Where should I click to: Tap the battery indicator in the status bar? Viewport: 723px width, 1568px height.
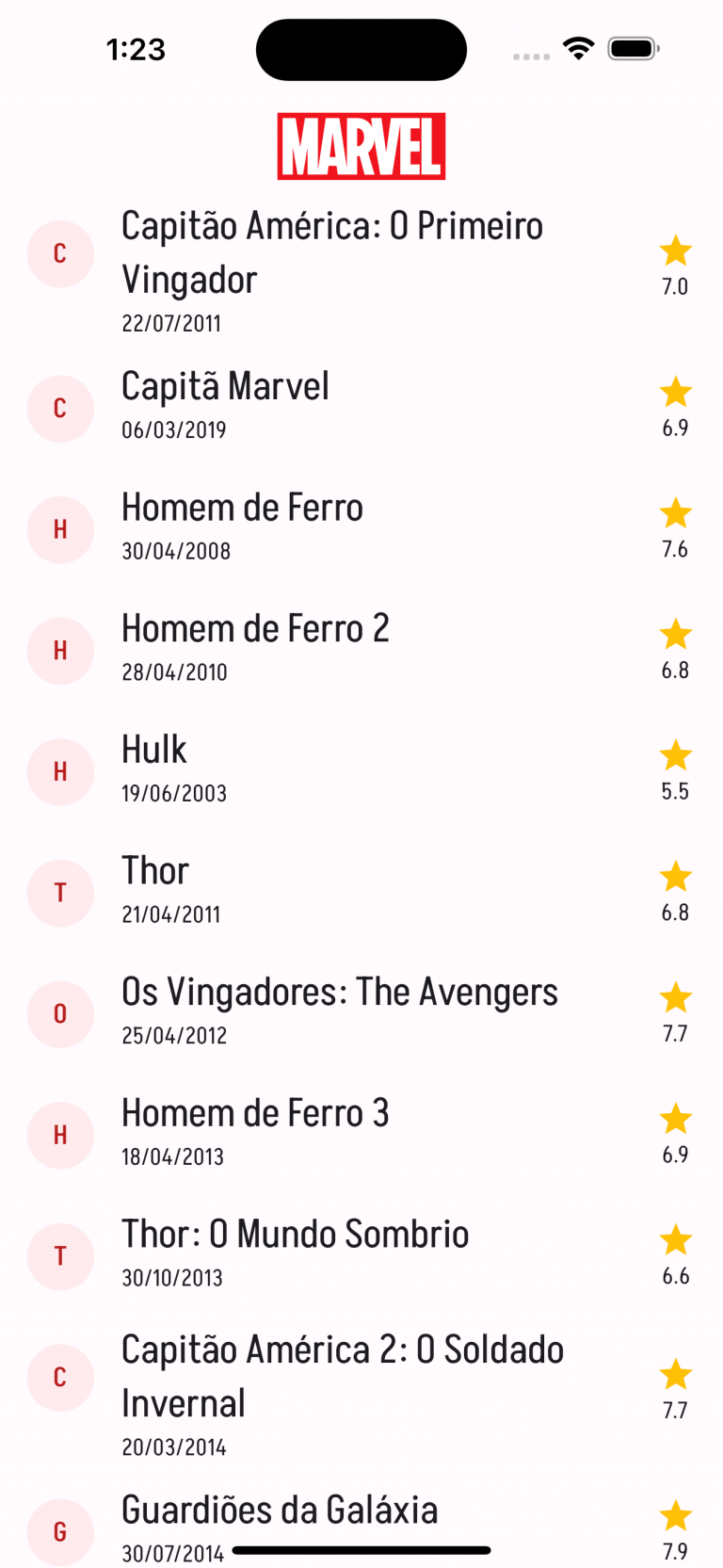(632, 47)
